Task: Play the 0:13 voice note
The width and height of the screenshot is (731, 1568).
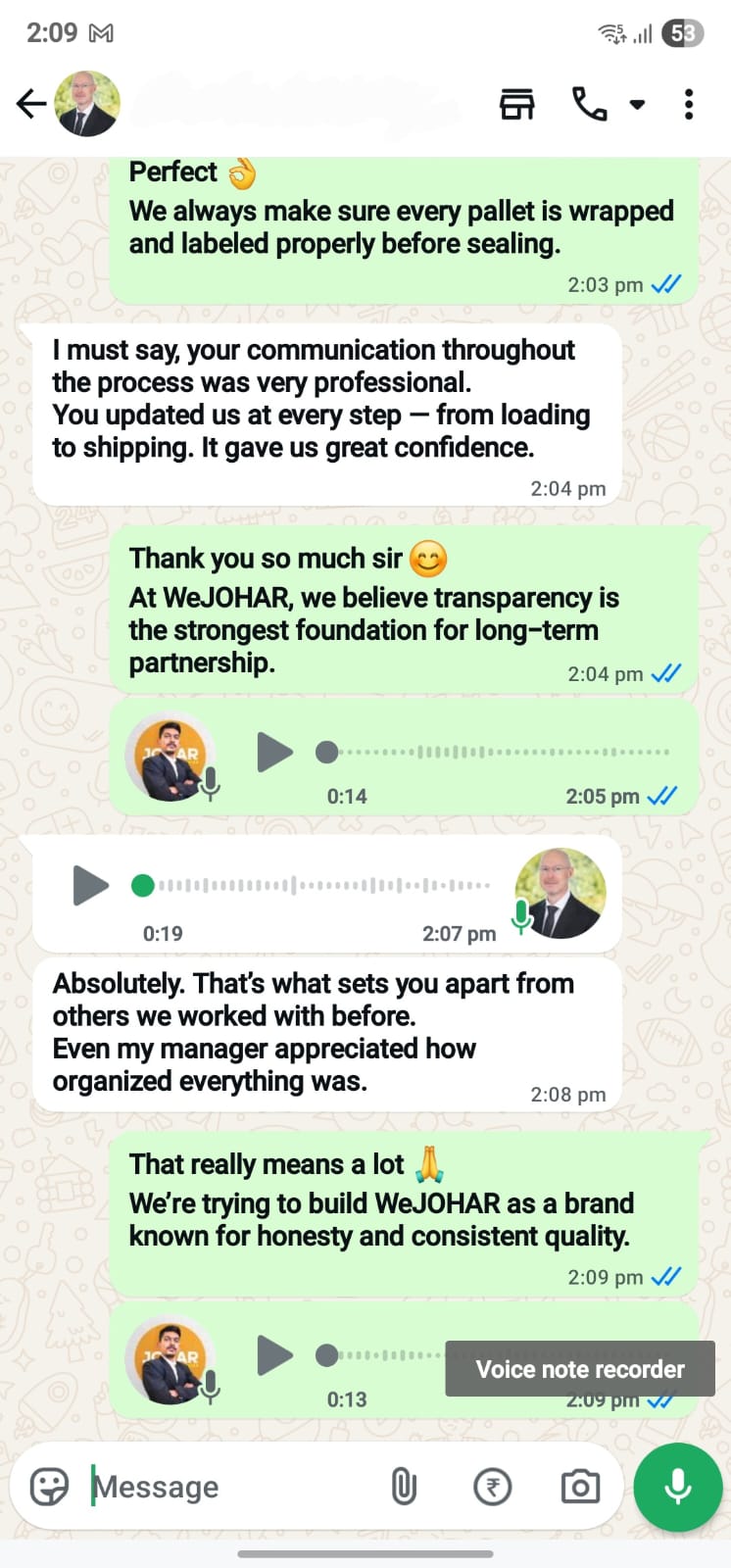Action: pos(274,1355)
